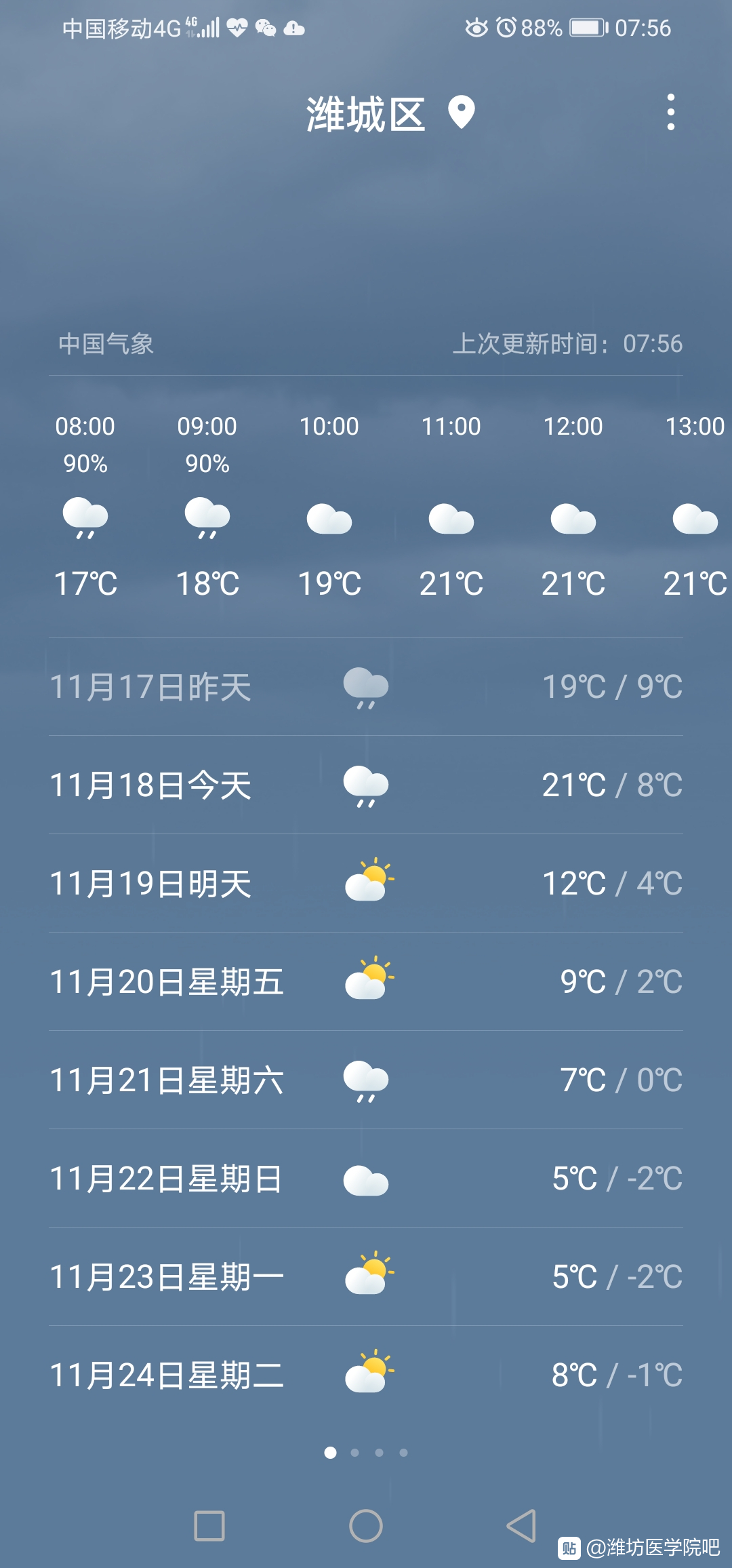Open recent apps with the square button
Viewport: 732px width, 1568px height.
209,1526
